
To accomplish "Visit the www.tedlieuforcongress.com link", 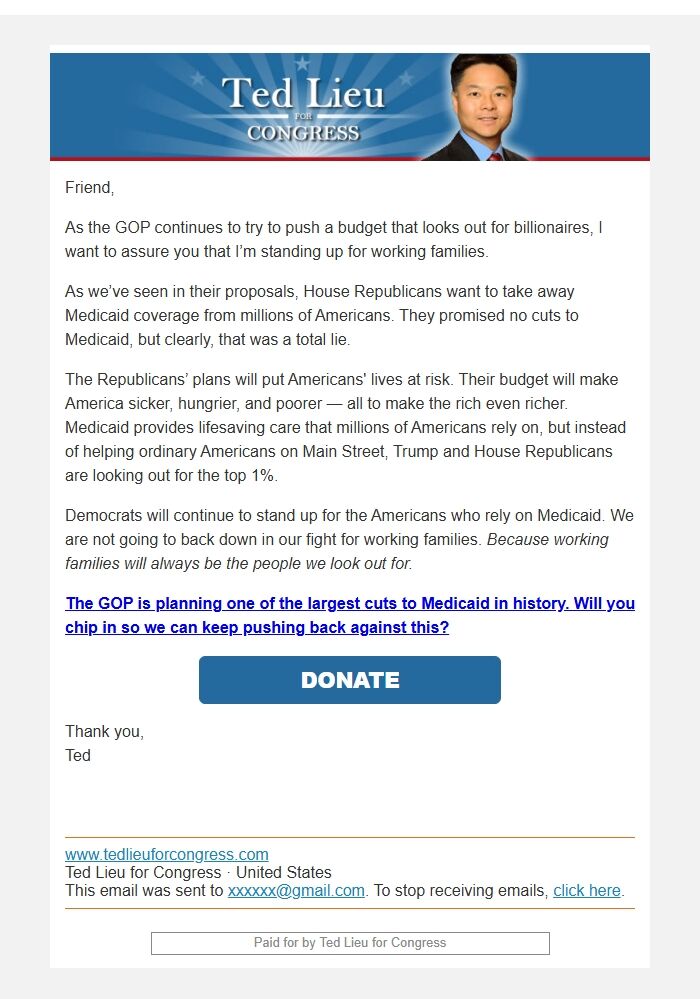I will [x=167, y=854].
